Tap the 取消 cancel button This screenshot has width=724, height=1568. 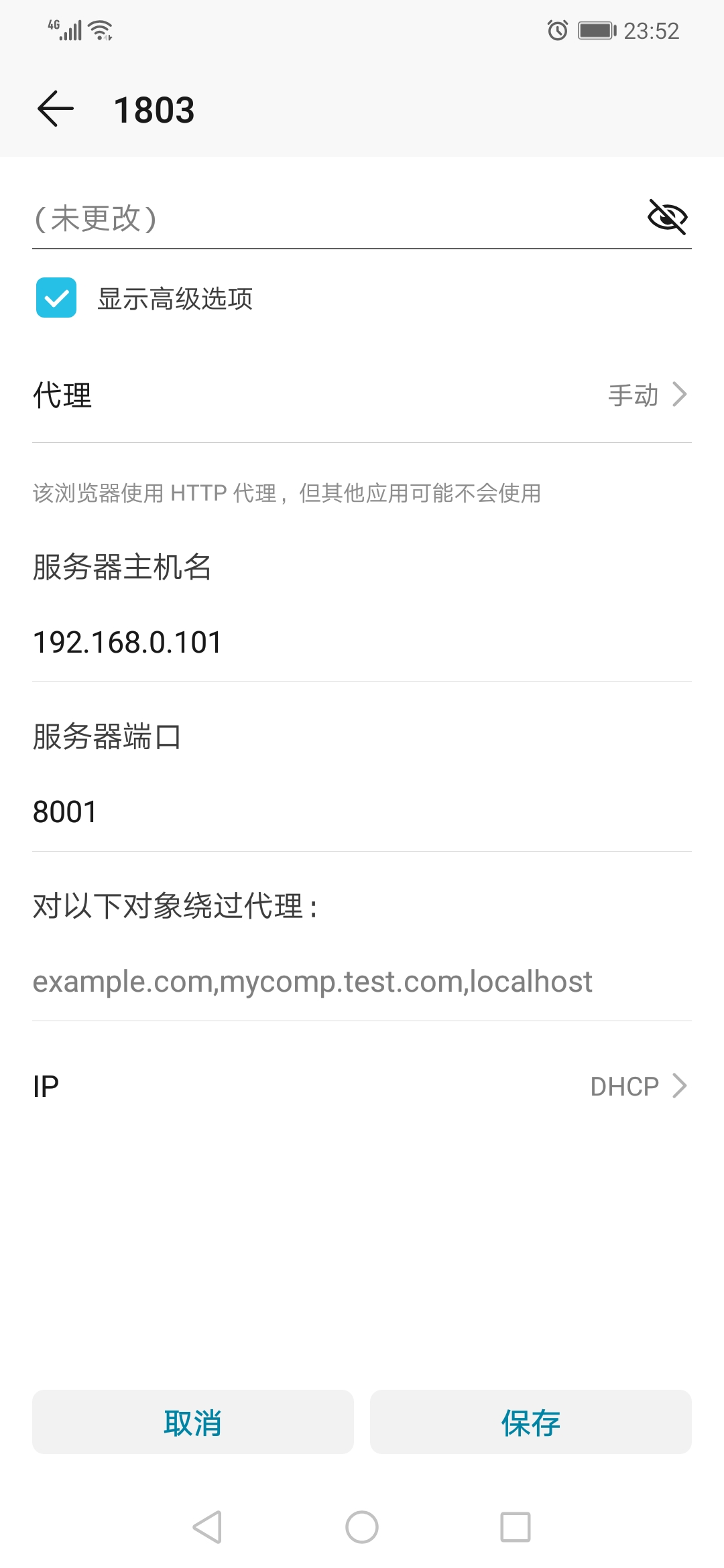[192, 1422]
